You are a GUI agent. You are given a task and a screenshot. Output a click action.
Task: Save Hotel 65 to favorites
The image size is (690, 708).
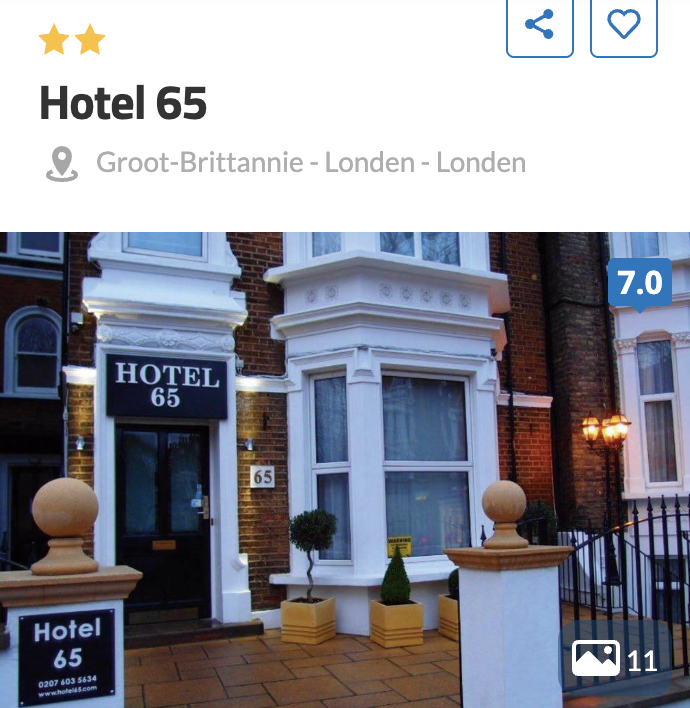click(x=623, y=25)
